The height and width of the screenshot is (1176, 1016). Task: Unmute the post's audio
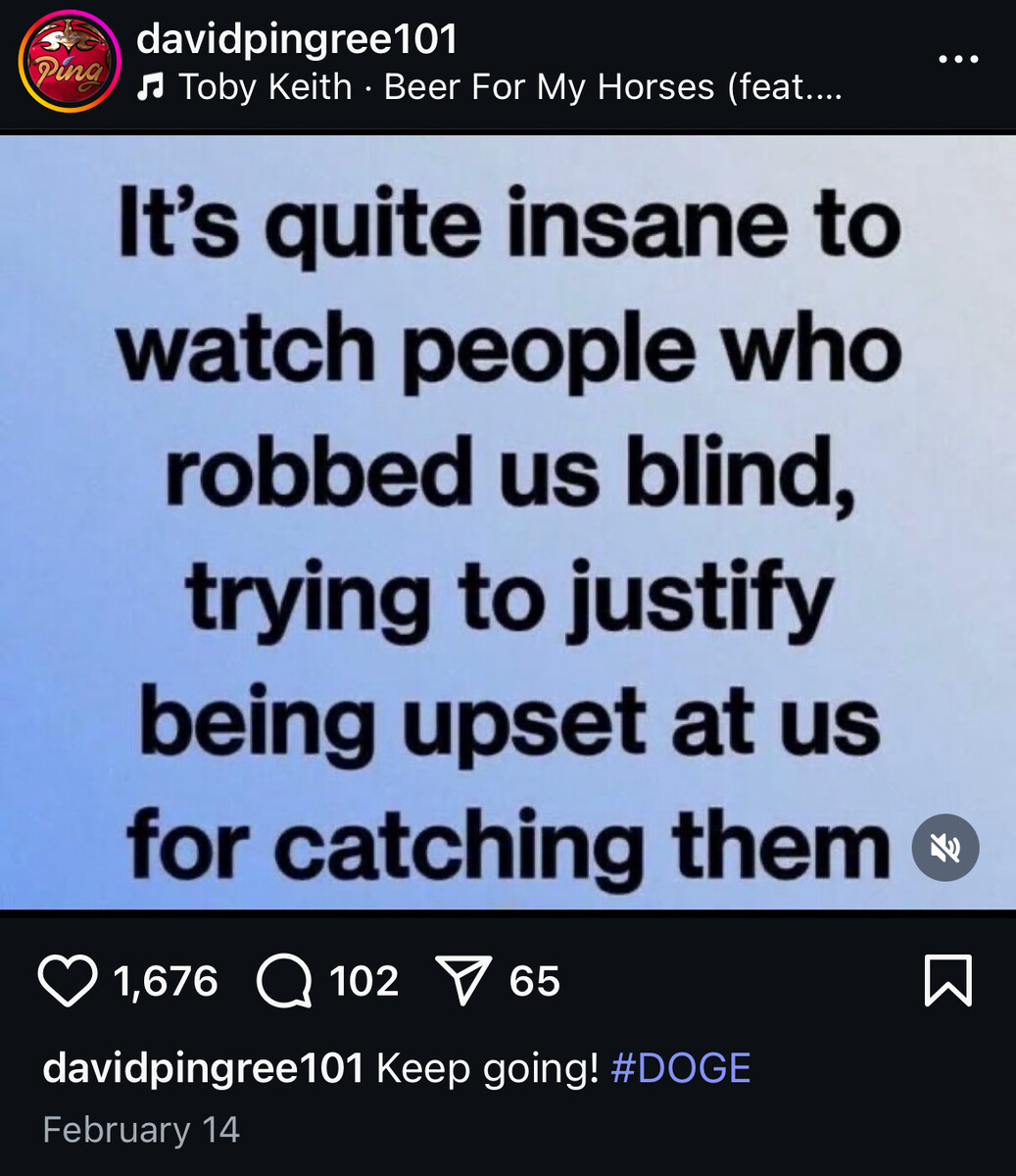(x=944, y=848)
